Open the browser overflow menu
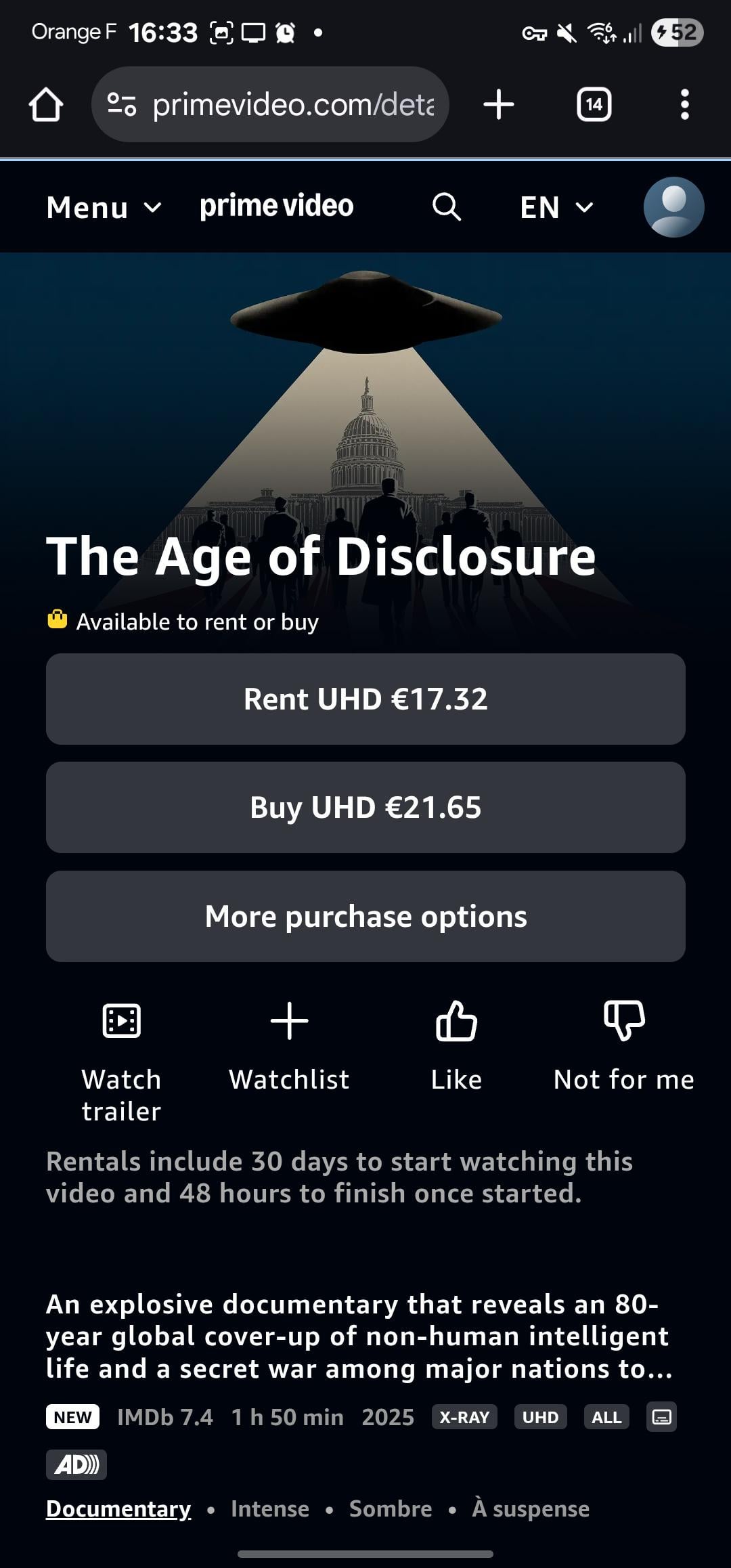 click(x=684, y=105)
